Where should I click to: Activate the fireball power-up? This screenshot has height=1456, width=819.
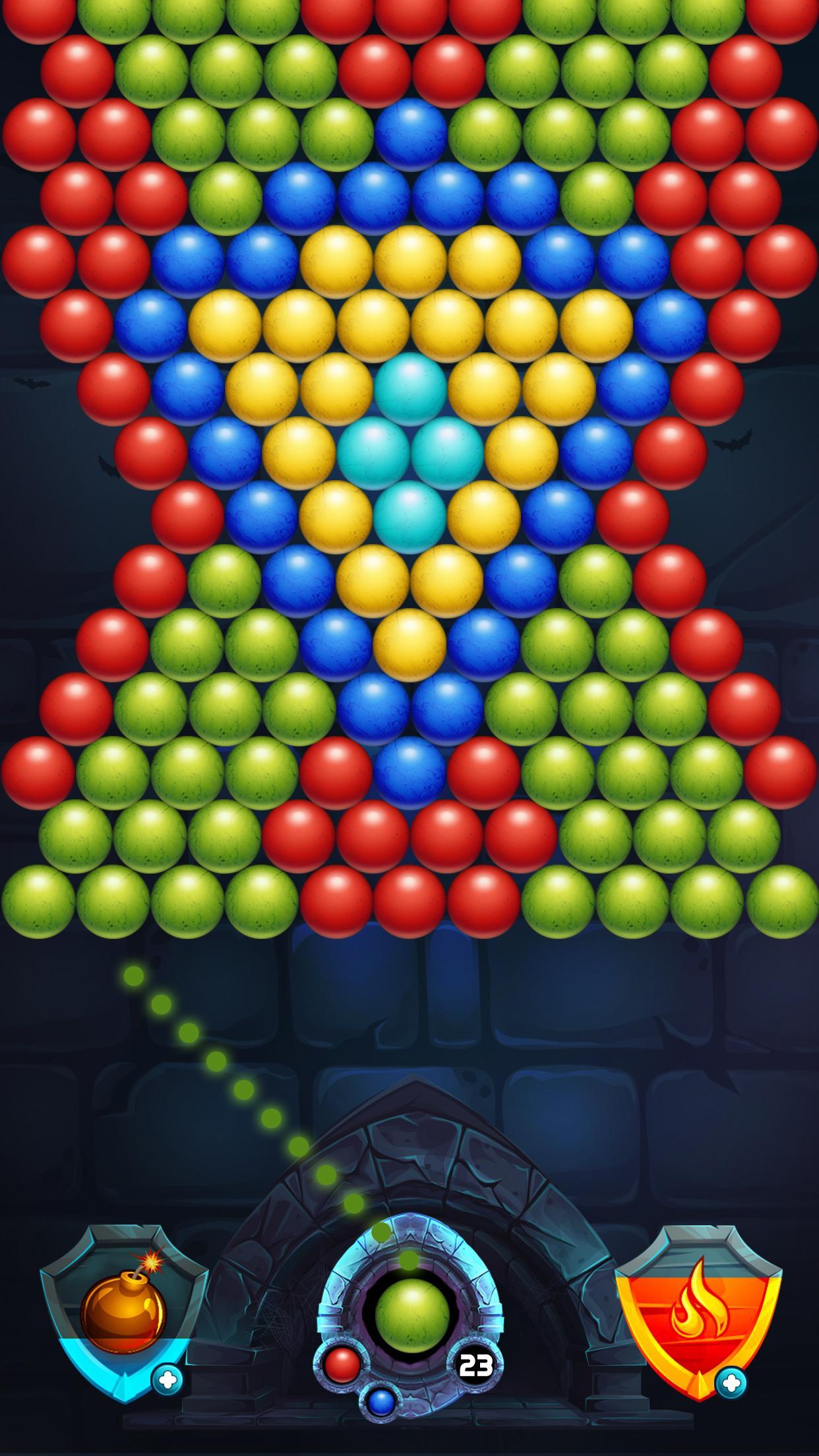[x=699, y=1307]
